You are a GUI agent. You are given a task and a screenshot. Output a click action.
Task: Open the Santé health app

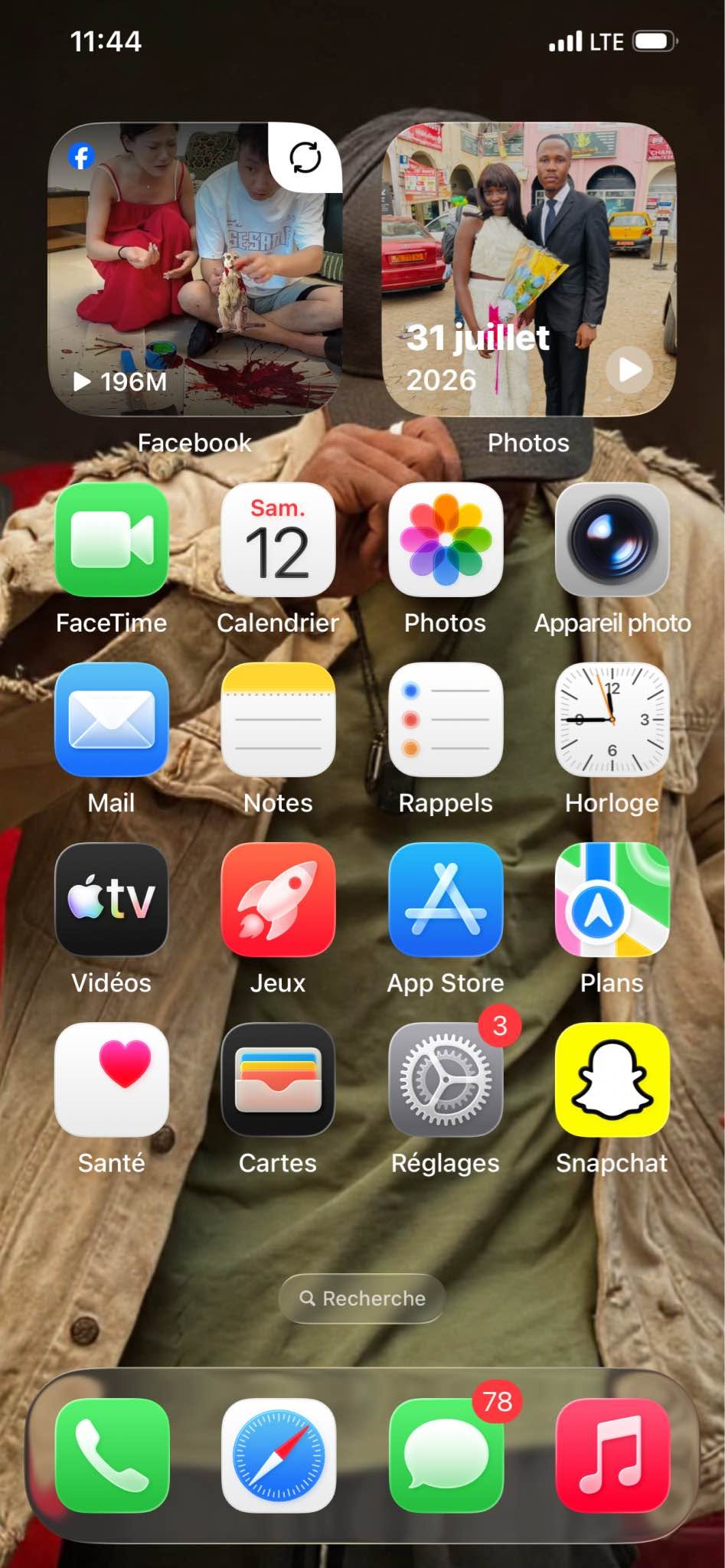112,1080
